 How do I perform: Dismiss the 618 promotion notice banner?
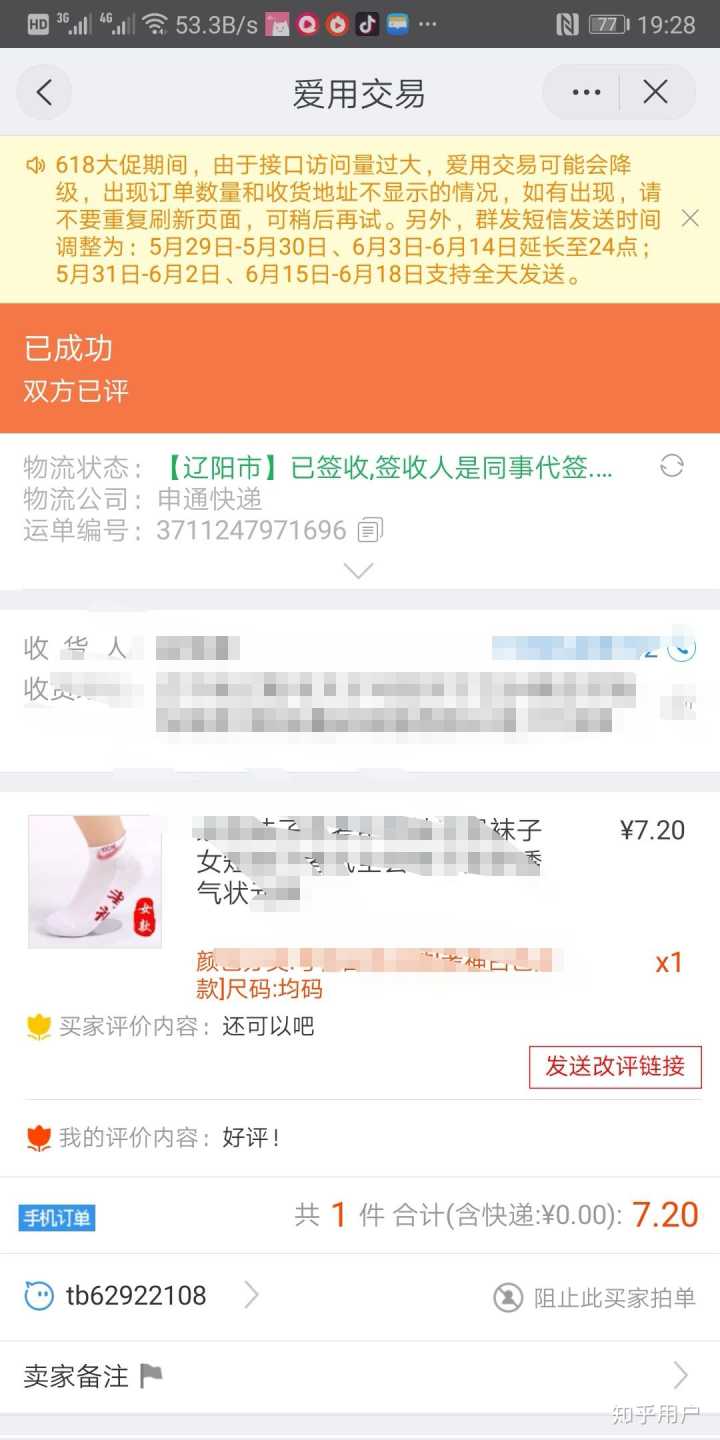coord(689,218)
